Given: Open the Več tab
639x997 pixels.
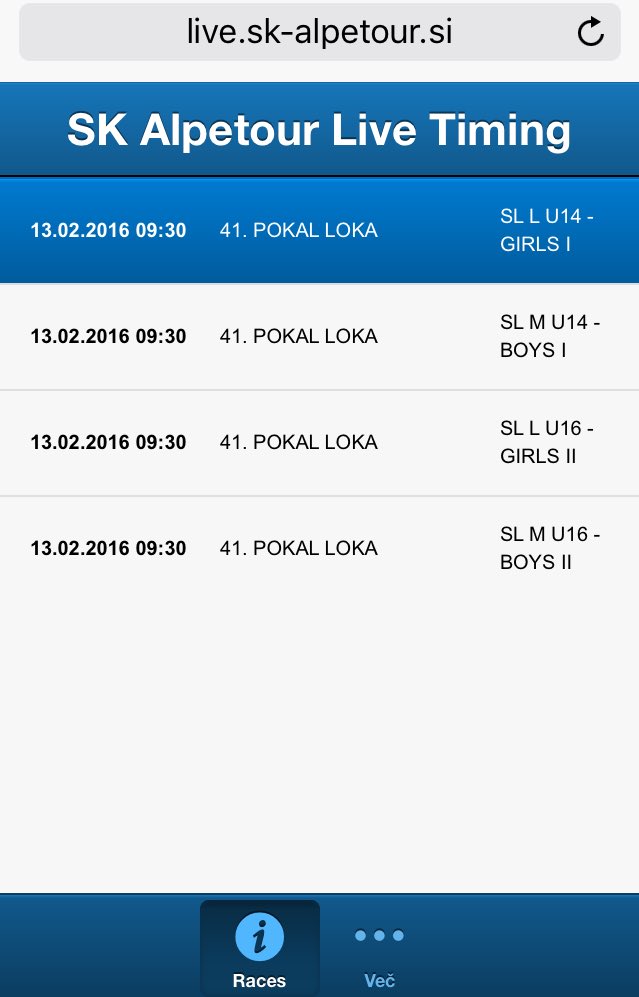Looking at the screenshot, I should click(x=380, y=949).
